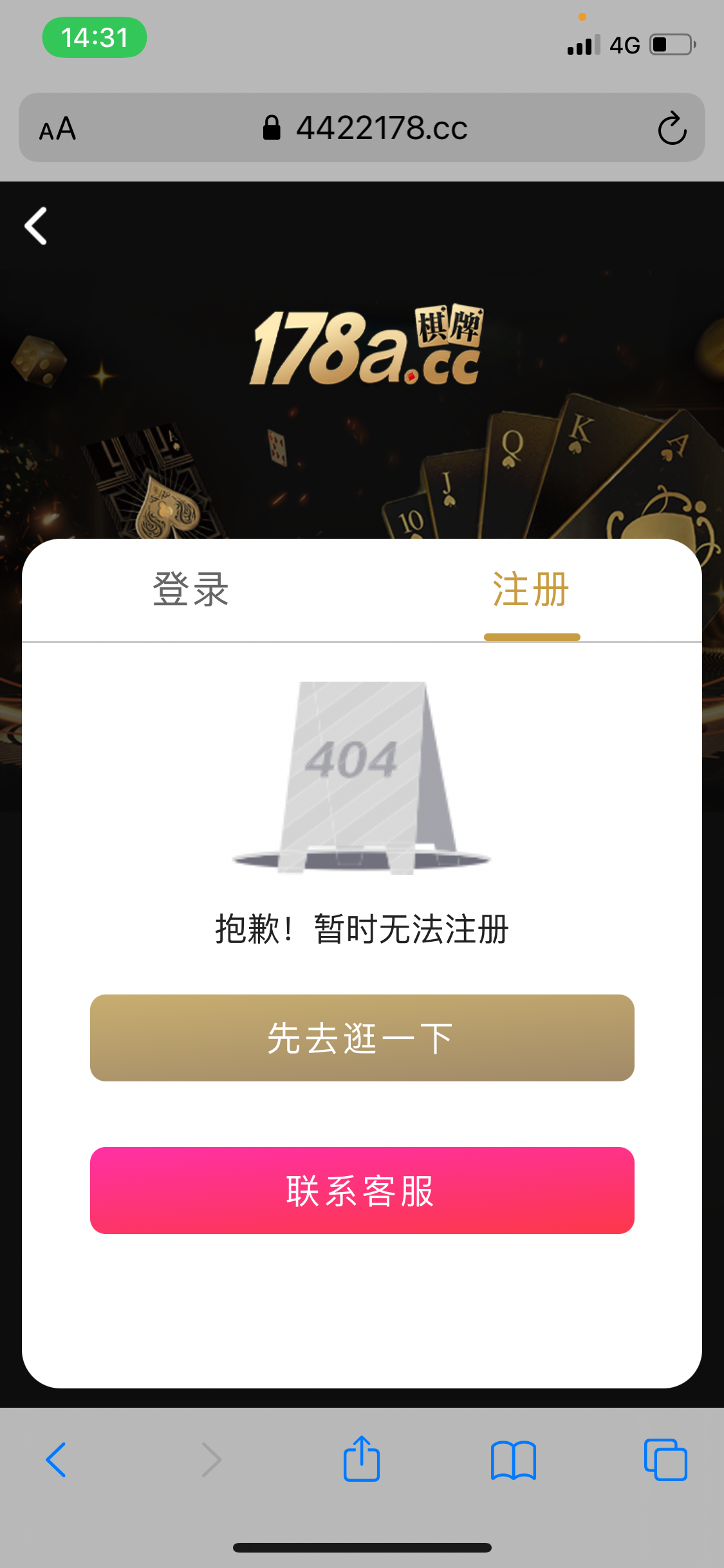Switch to the 登录 tab
This screenshot has height=1568, width=724.
[190, 590]
